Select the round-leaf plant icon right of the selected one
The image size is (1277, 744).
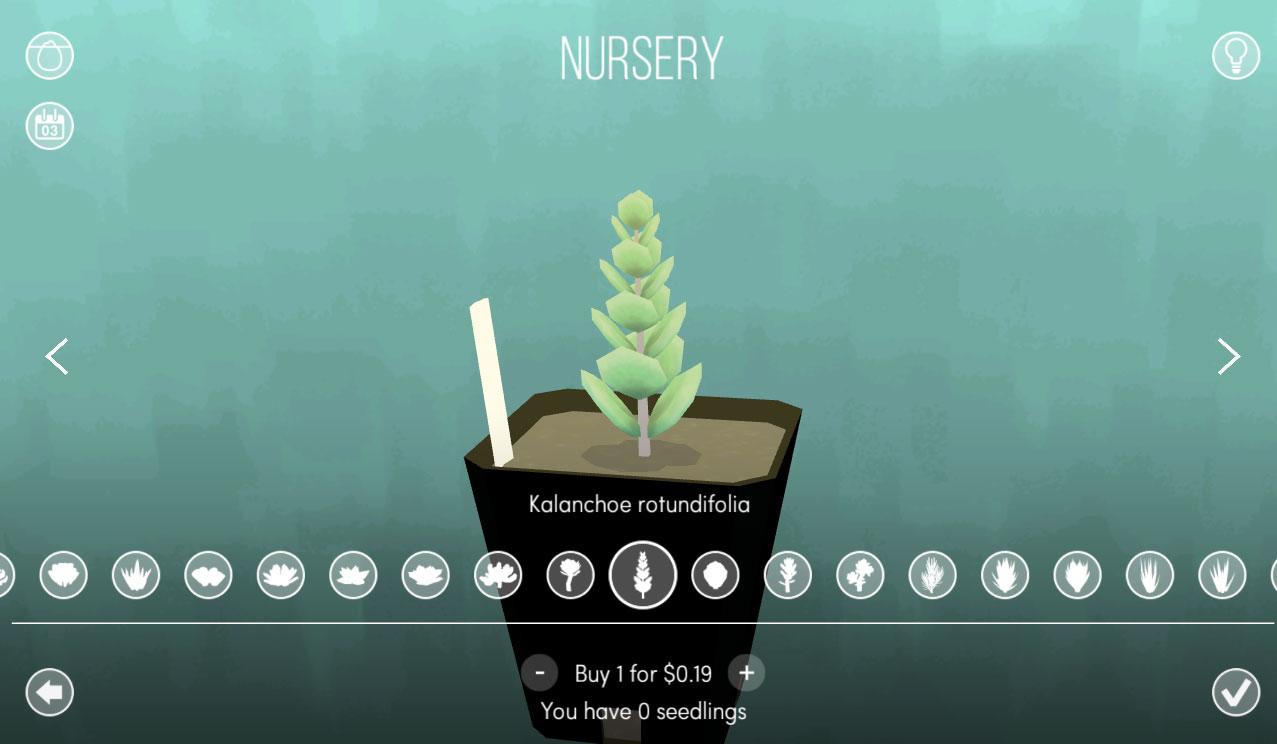[x=715, y=576]
